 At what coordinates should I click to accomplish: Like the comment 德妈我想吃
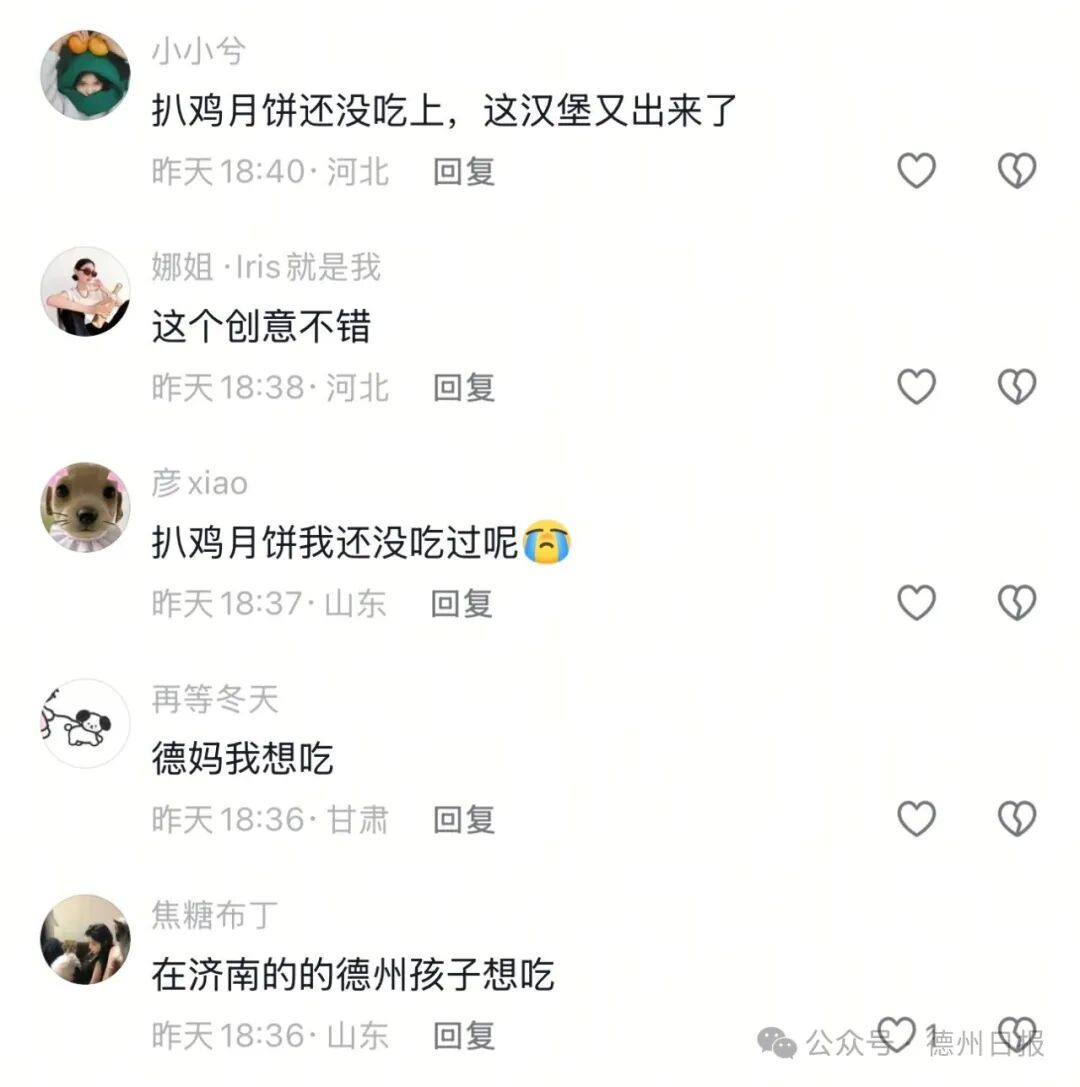(x=915, y=819)
